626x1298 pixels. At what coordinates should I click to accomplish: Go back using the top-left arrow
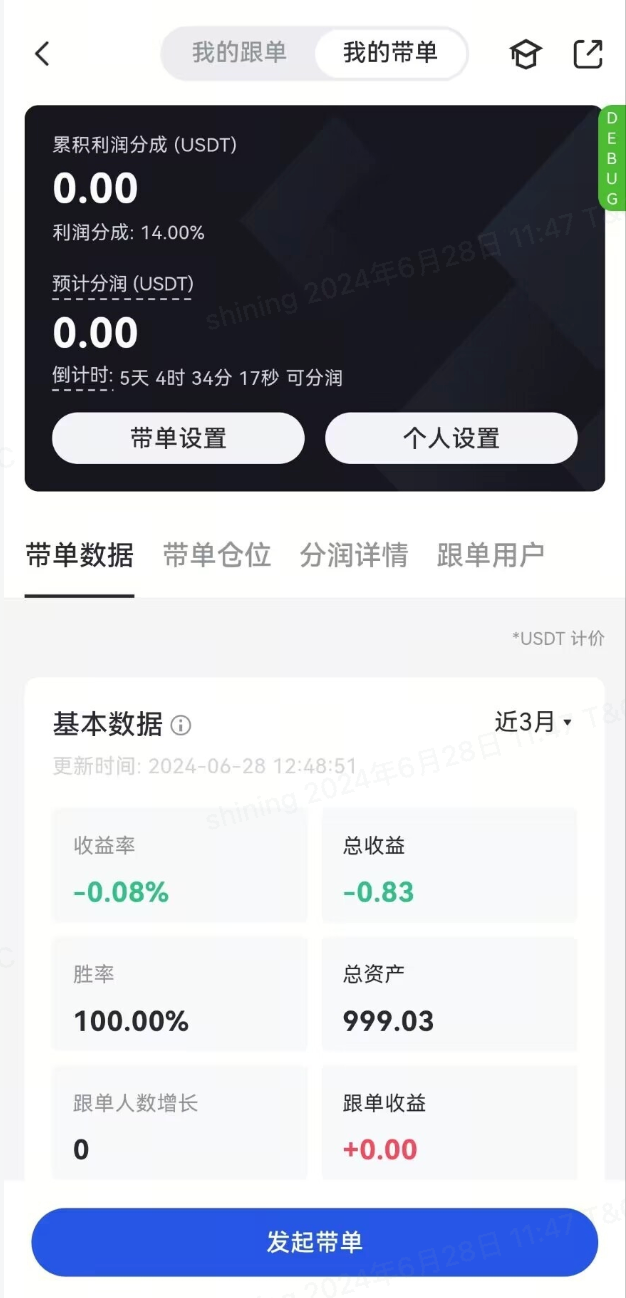pos(42,54)
